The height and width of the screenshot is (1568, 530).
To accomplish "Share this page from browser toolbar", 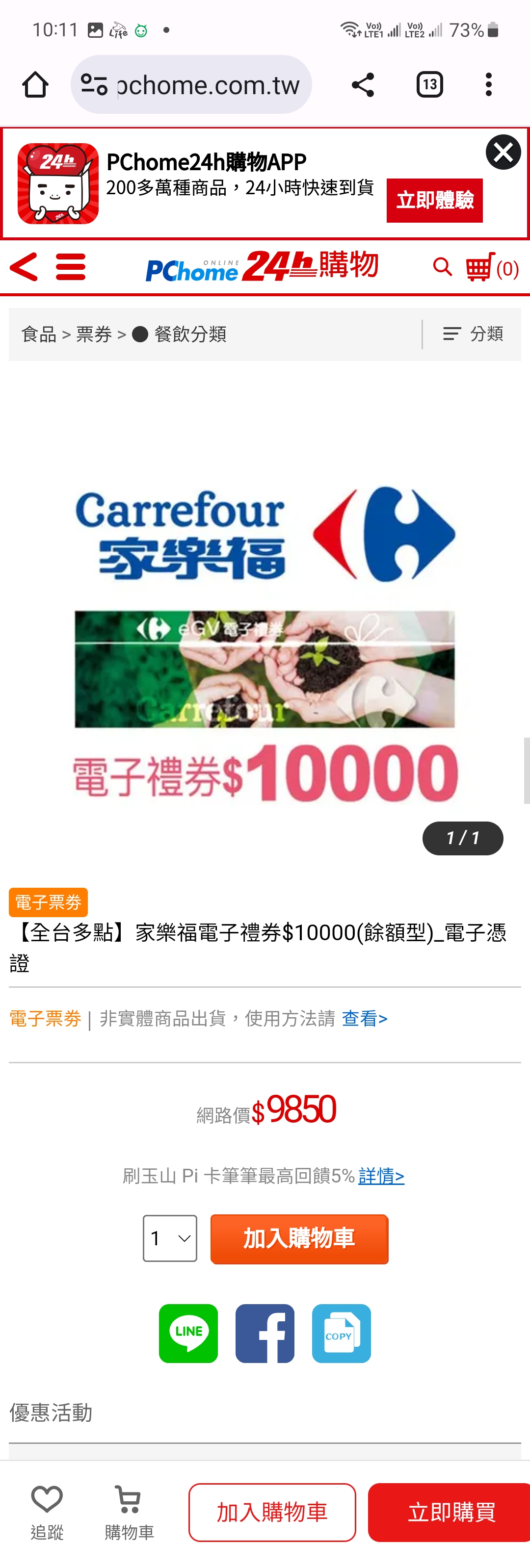I will (363, 85).
